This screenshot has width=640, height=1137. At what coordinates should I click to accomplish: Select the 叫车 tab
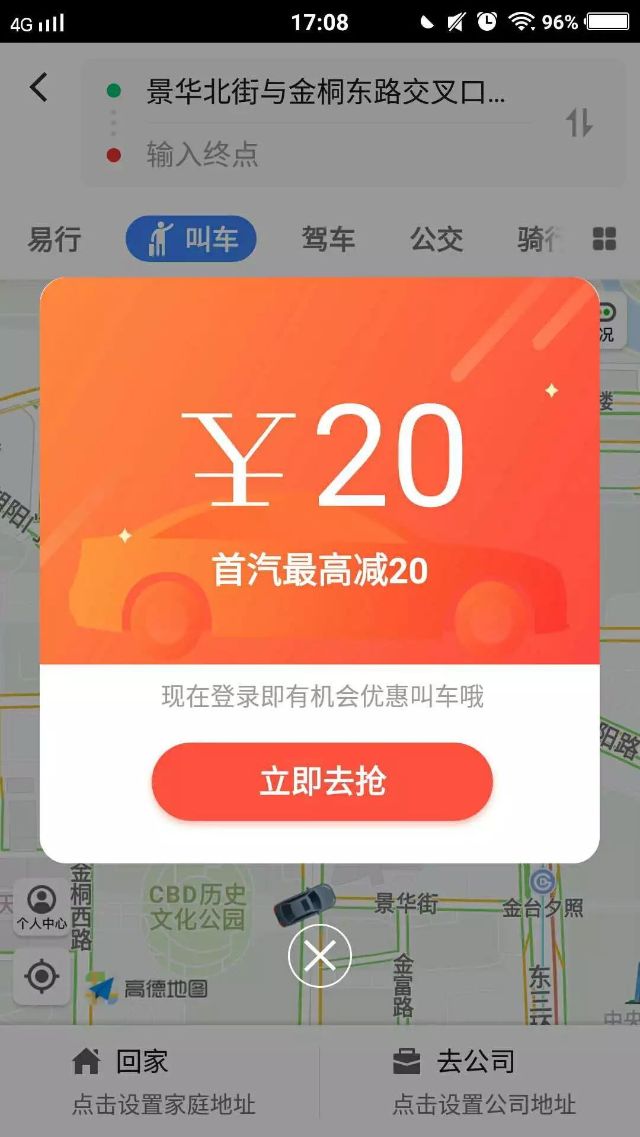click(x=191, y=240)
